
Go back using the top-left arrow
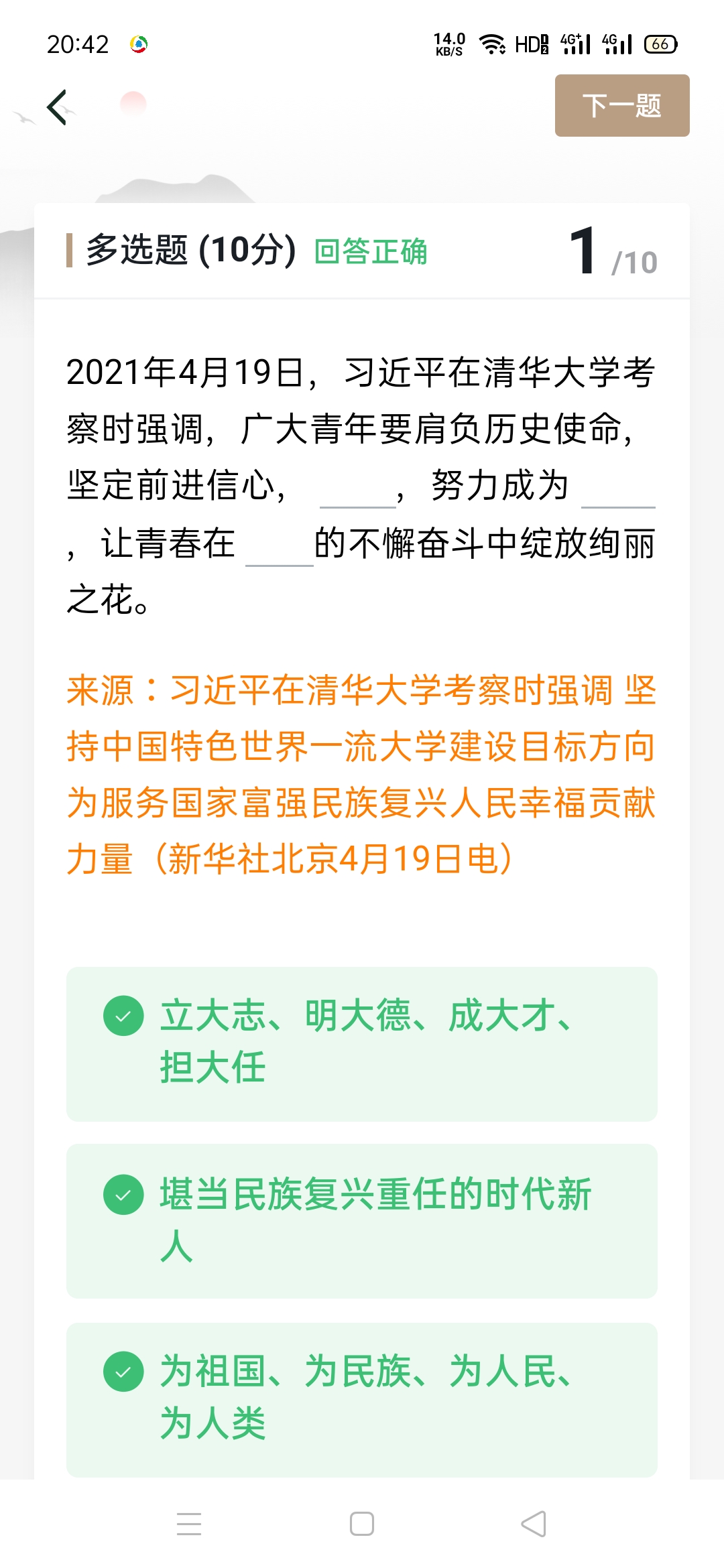[58, 107]
